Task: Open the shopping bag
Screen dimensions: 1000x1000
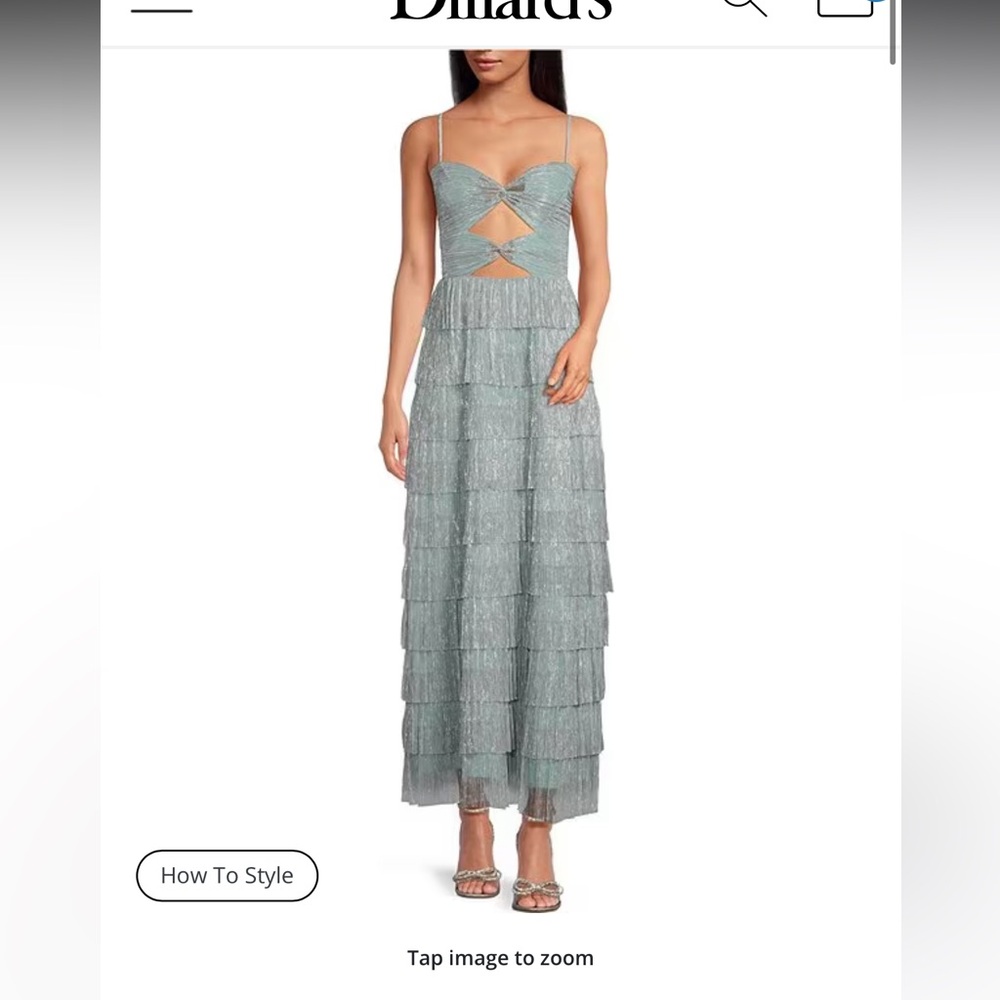Action: coord(846,6)
